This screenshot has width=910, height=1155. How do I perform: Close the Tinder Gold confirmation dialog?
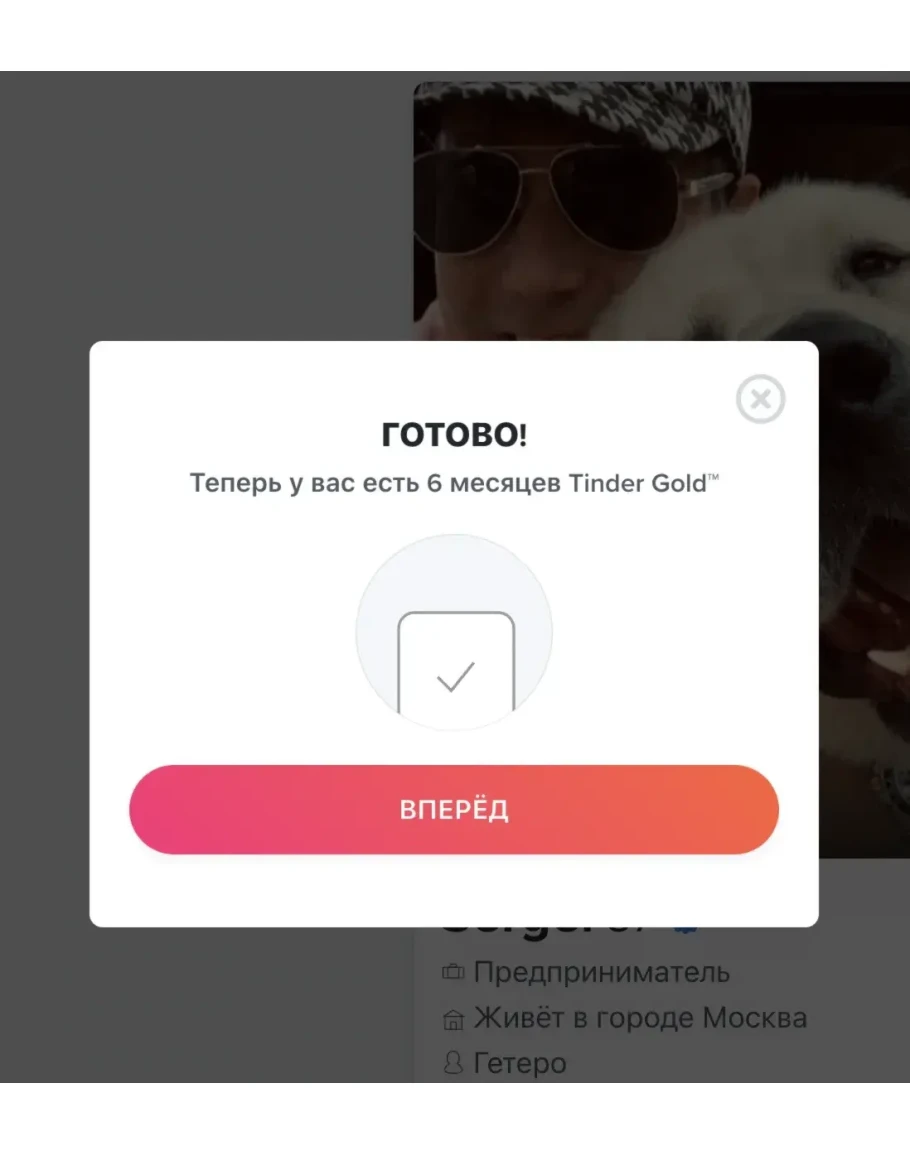[760, 400]
